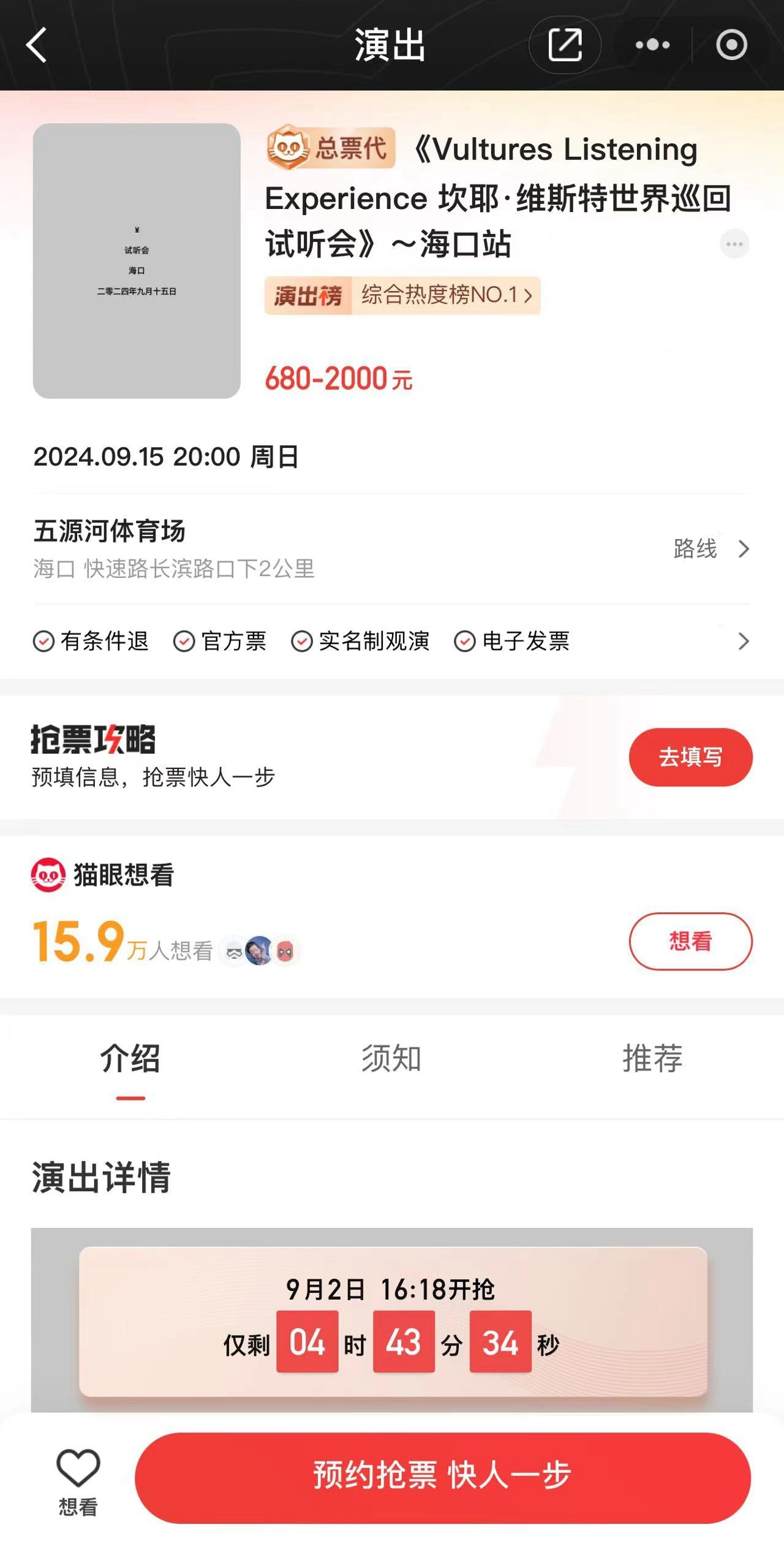Close the mini program with the circle icon

[x=731, y=45]
